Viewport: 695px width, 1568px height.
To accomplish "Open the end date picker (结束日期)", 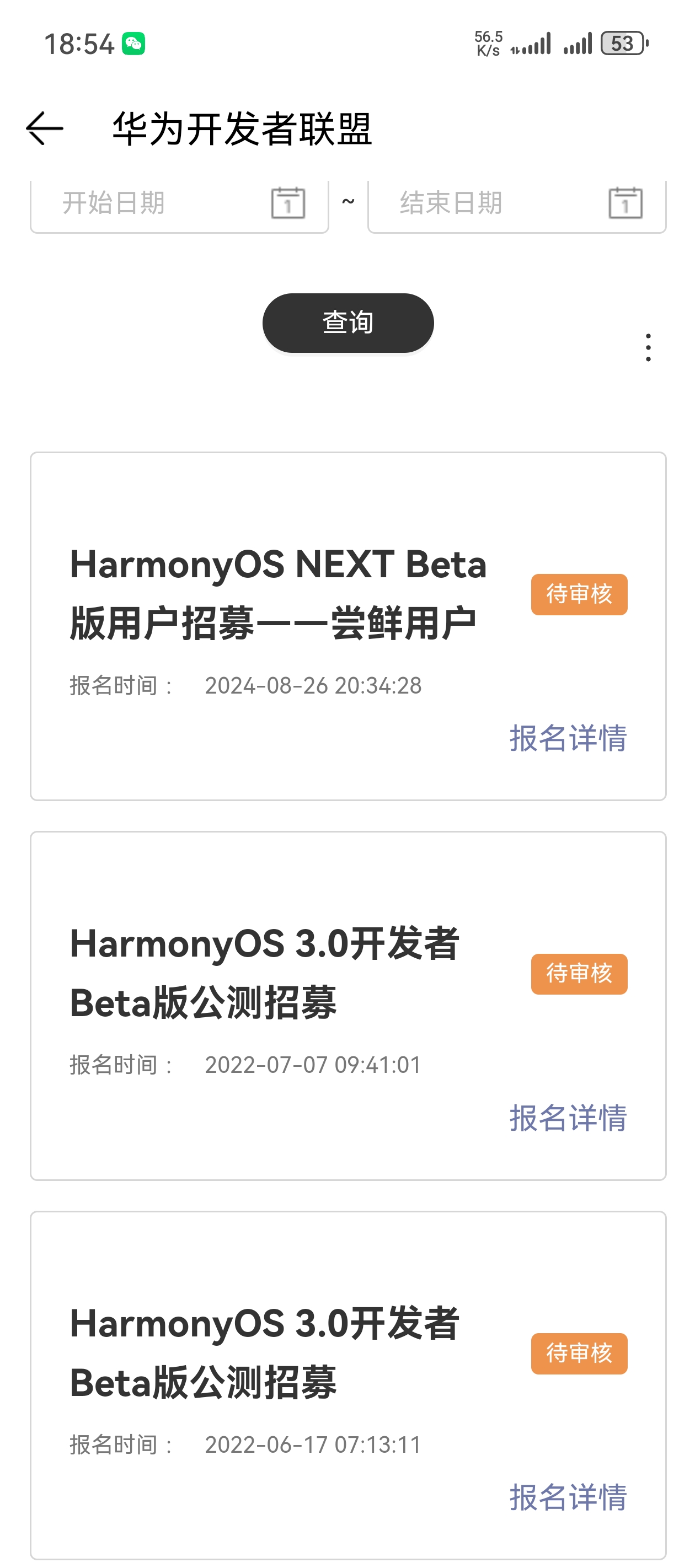I will coord(516,204).
